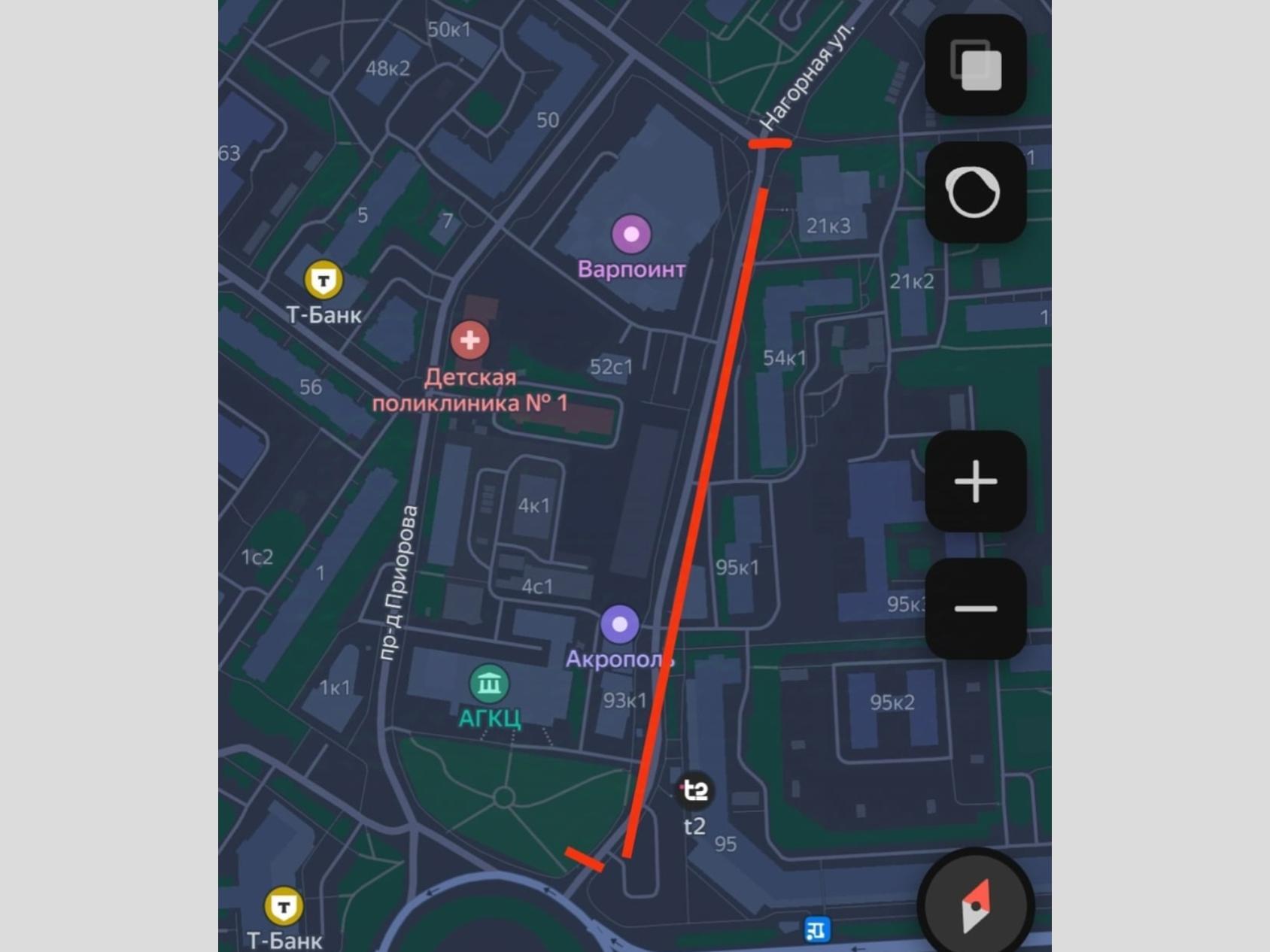Zoom out with the minus button

click(x=975, y=608)
